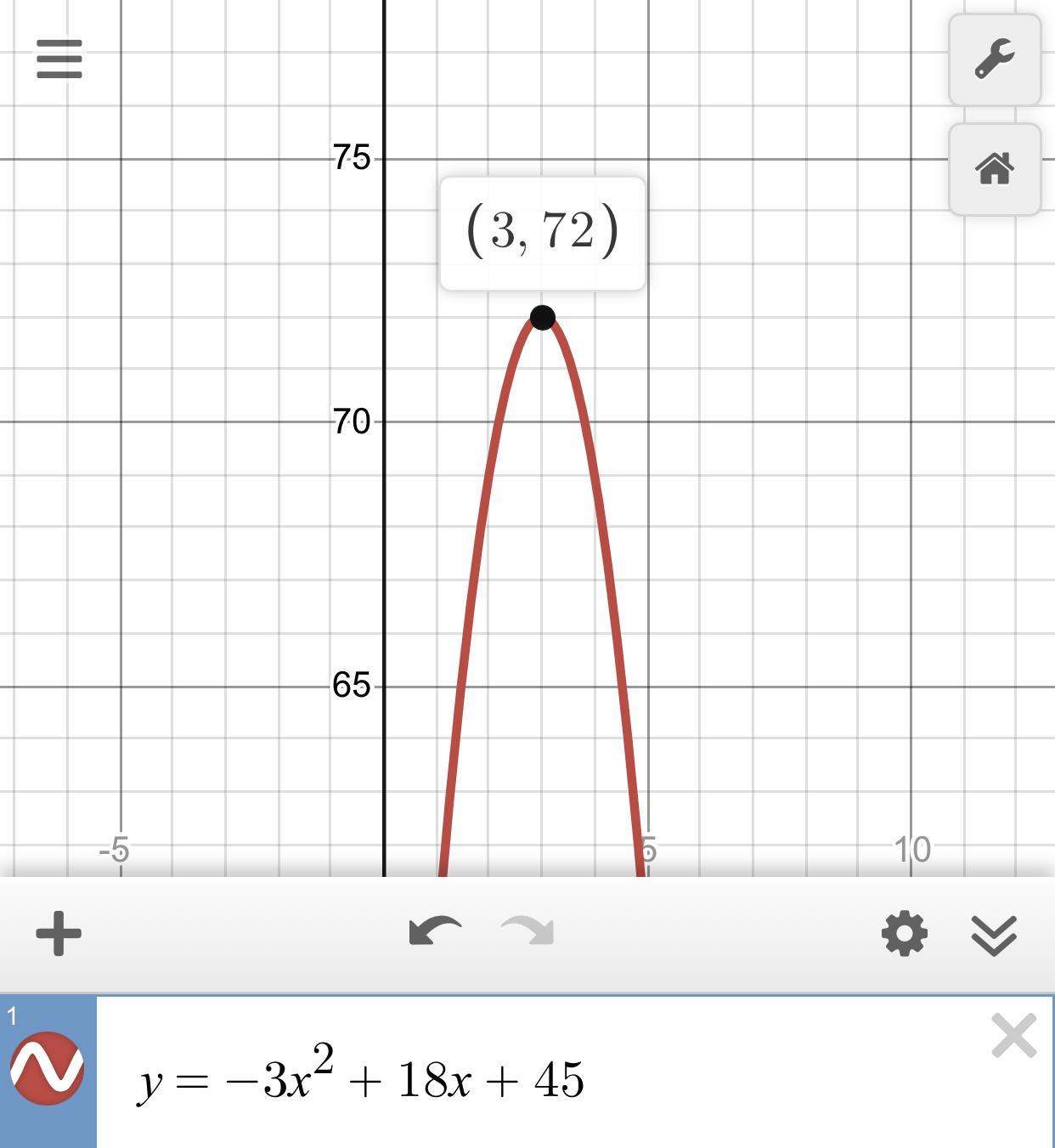The height and width of the screenshot is (1148, 1055).
Task: Delete expression 1
Action: click(1013, 1036)
